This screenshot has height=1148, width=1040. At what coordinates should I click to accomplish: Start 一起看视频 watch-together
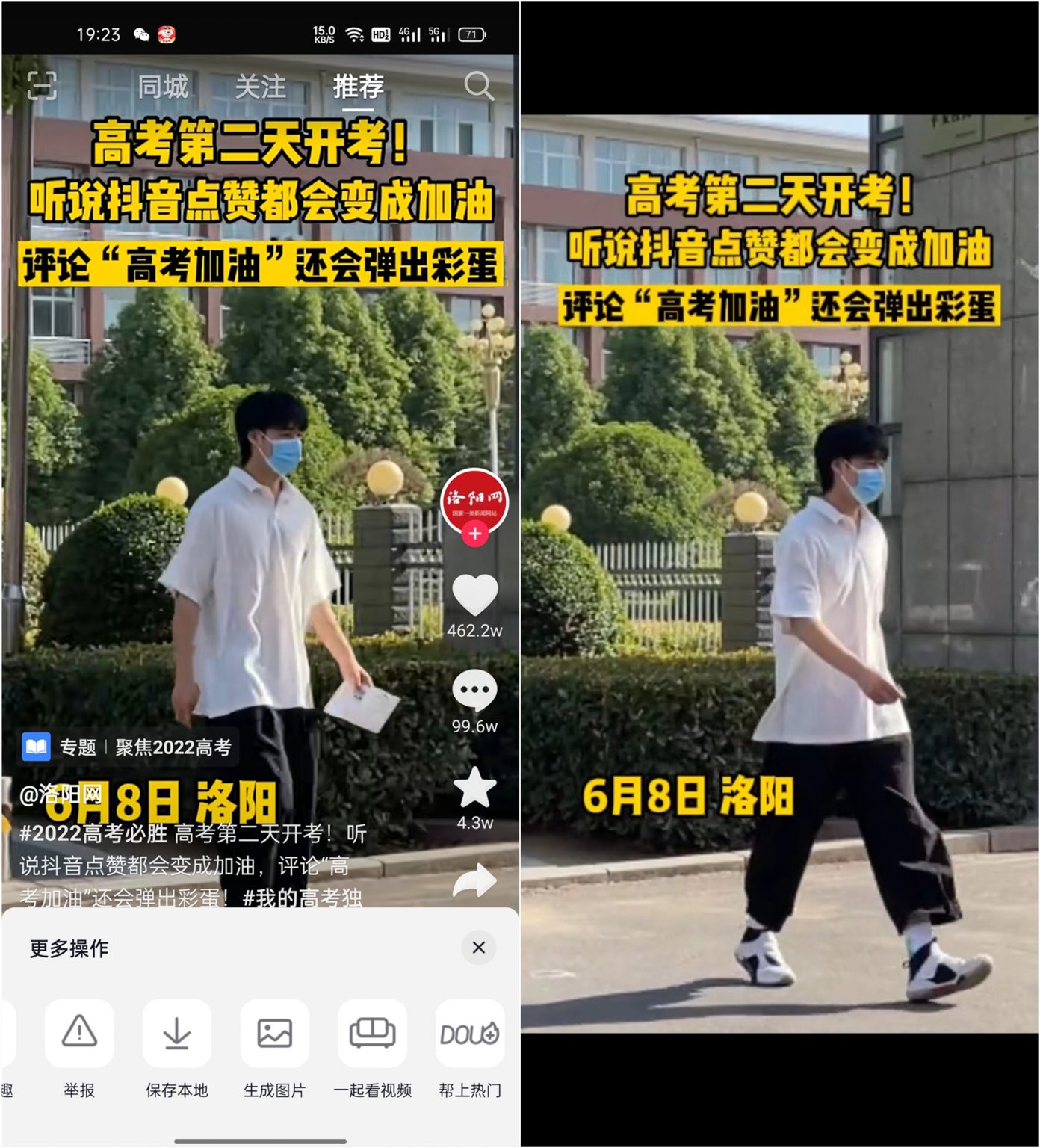pyautogui.click(x=372, y=1034)
